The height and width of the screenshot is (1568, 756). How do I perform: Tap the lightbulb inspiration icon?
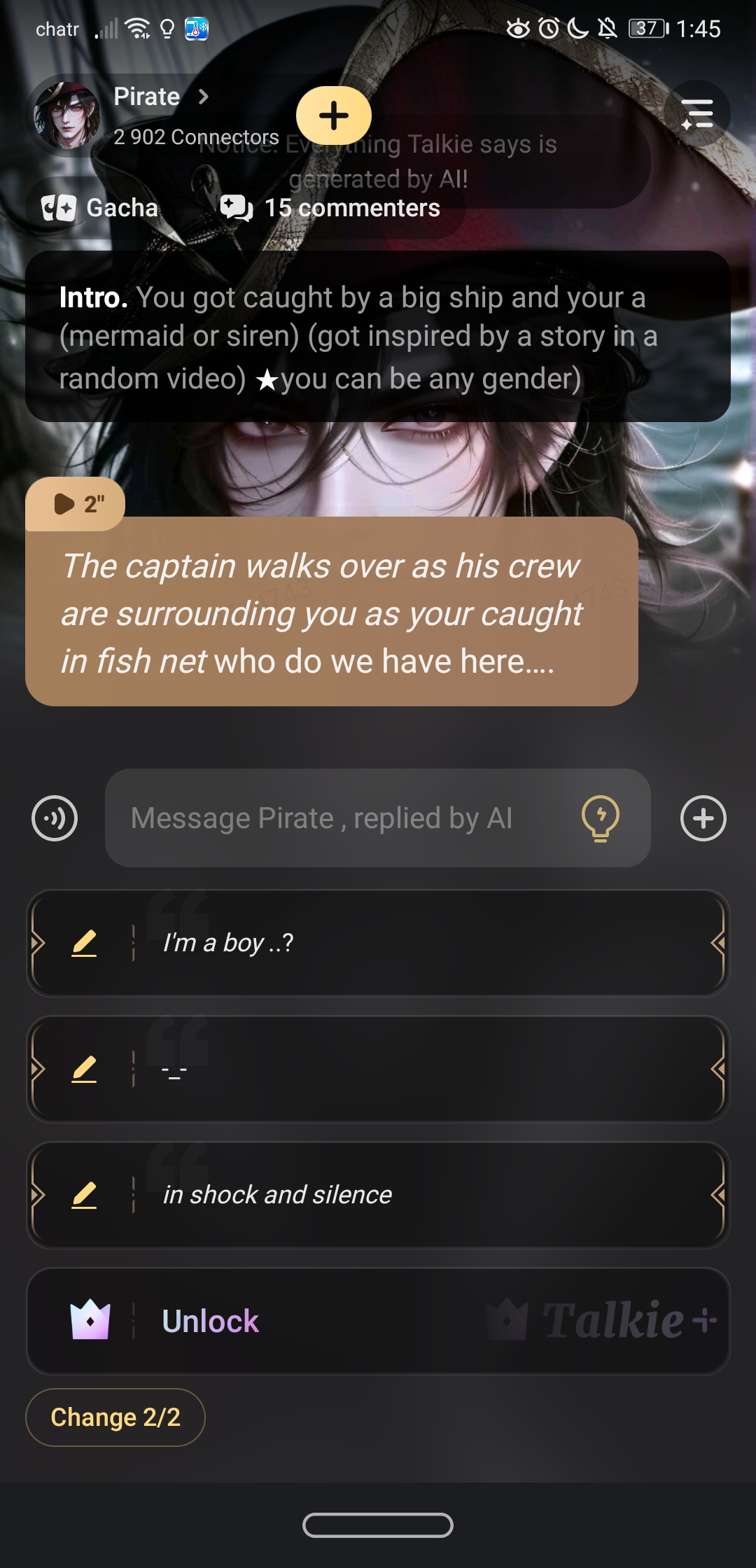(x=601, y=818)
